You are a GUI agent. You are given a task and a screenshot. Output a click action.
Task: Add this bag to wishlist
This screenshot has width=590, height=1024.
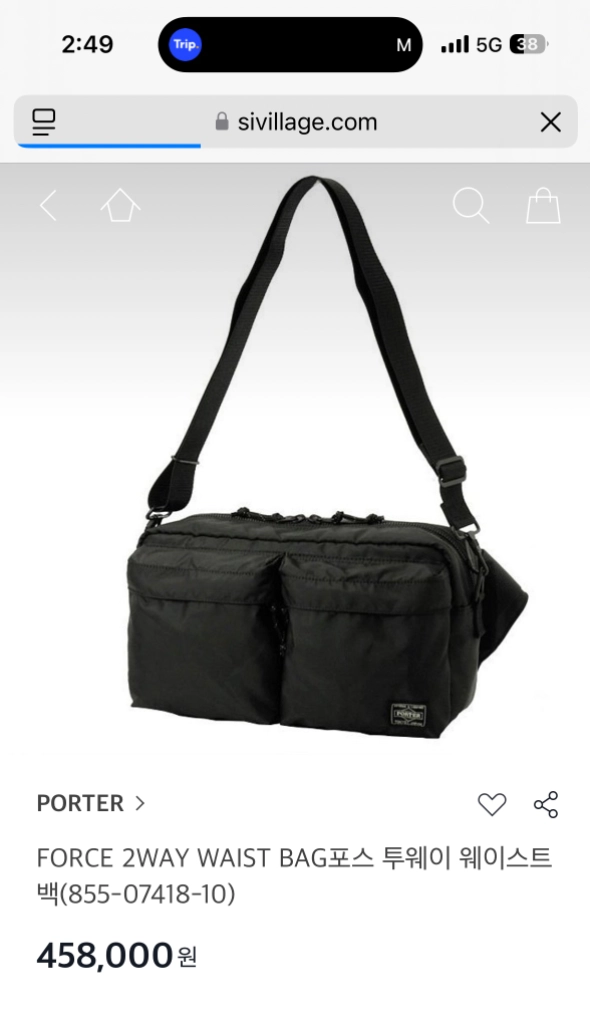tap(492, 804)
